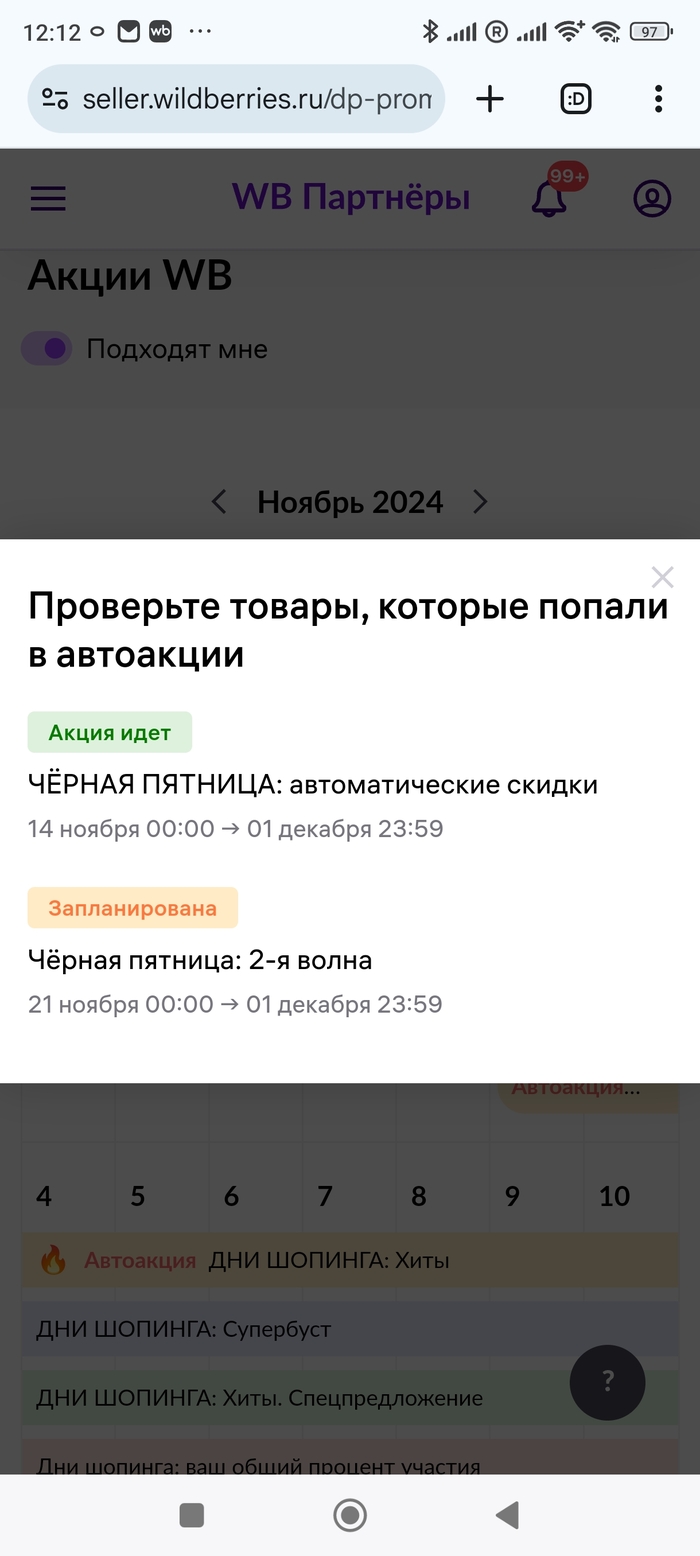The image size is (700, 1556).
Task: Open the notifications bell
Action: (549, 198)
